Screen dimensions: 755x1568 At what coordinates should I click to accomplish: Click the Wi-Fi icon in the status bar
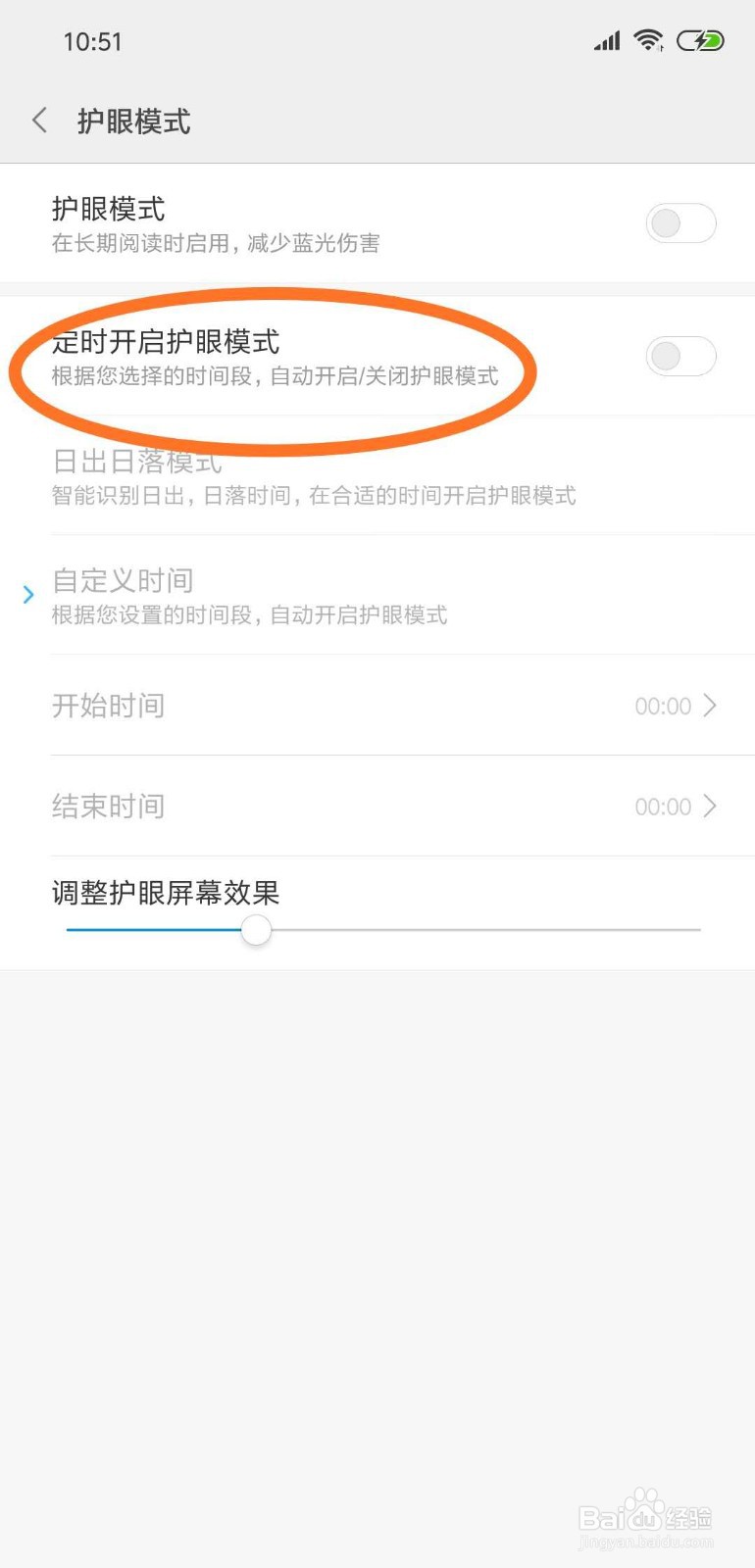648,40
